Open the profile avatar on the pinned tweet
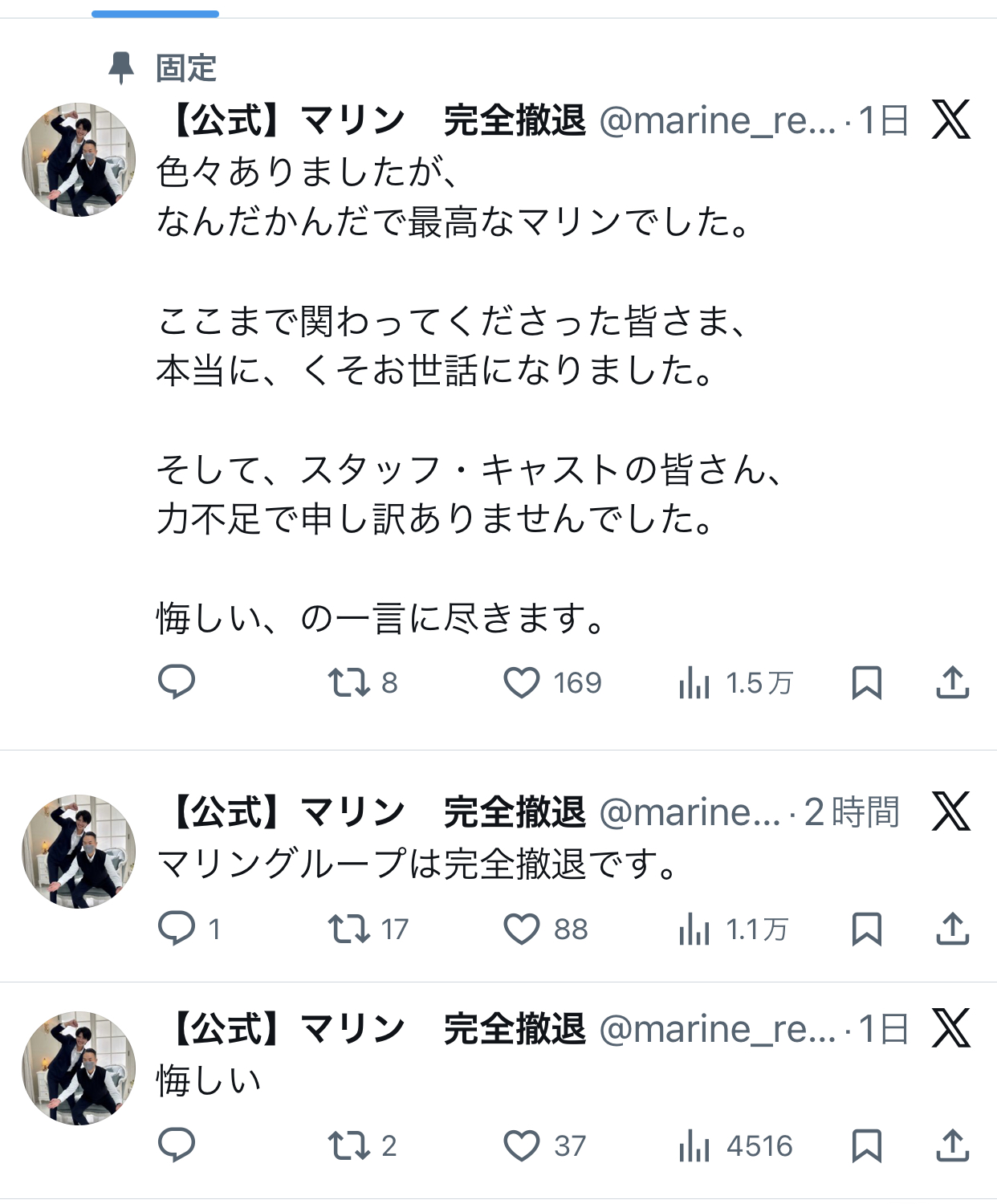 tap(79, 159)
